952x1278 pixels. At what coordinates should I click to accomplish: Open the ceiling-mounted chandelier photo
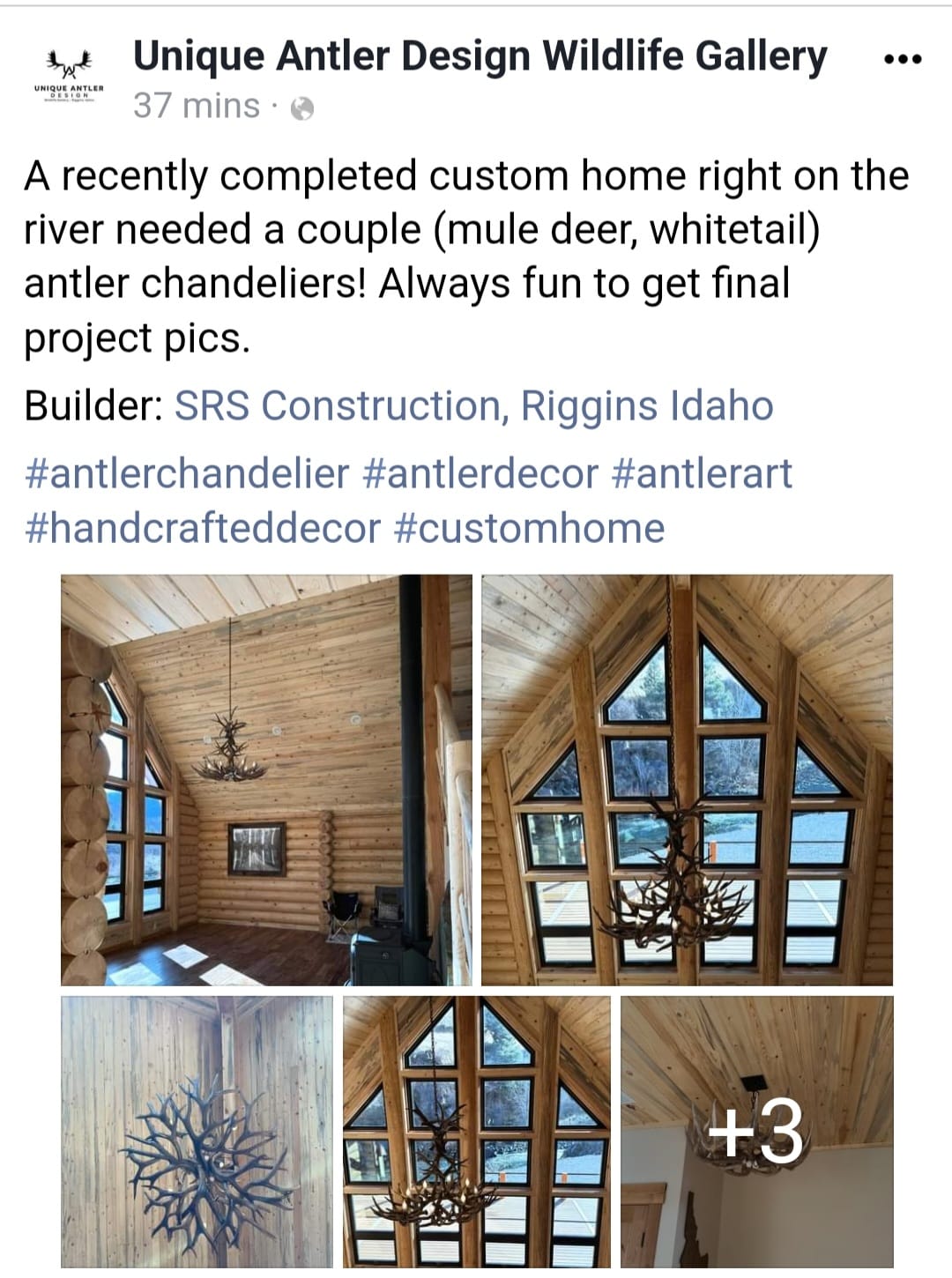pos(758,1137)
